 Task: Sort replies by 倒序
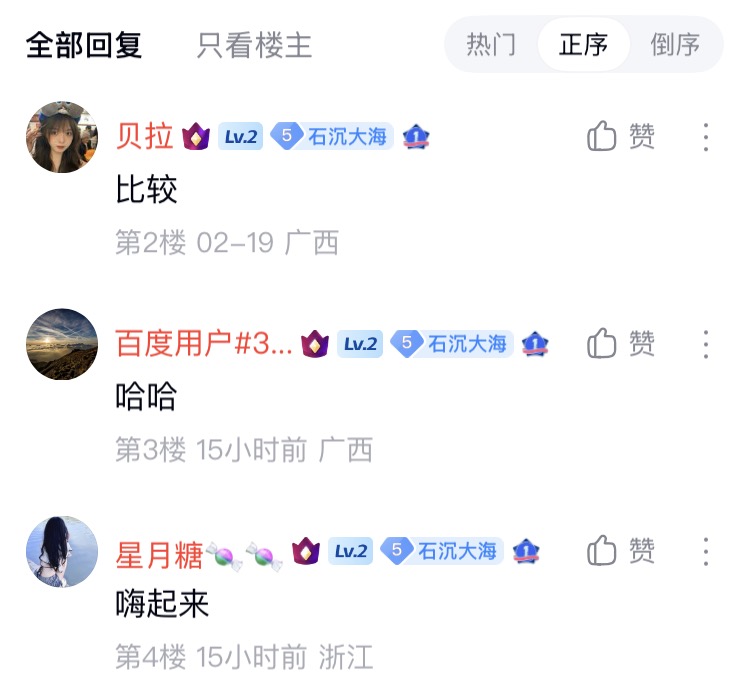pos(675,45)
